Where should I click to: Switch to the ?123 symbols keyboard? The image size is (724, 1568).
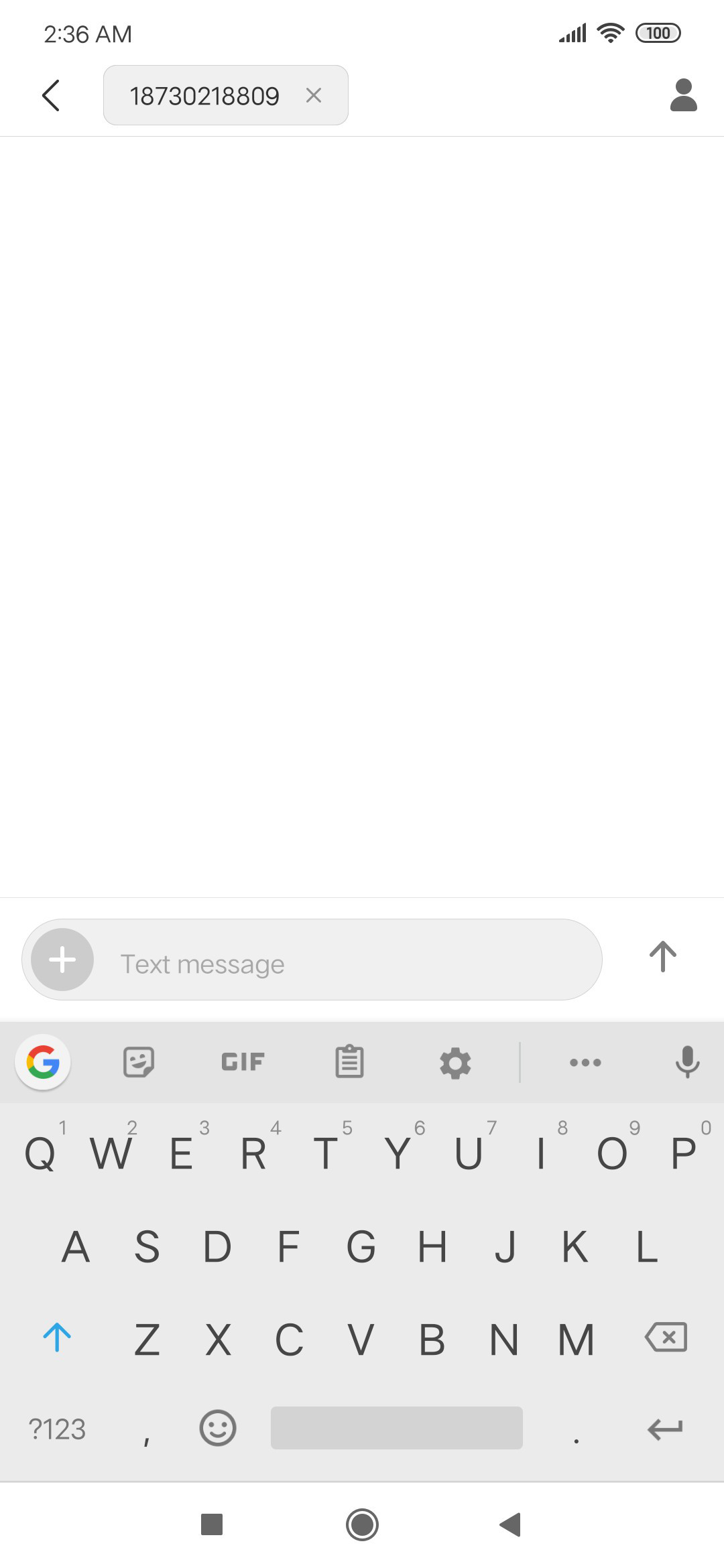(x=57, y=1429)
